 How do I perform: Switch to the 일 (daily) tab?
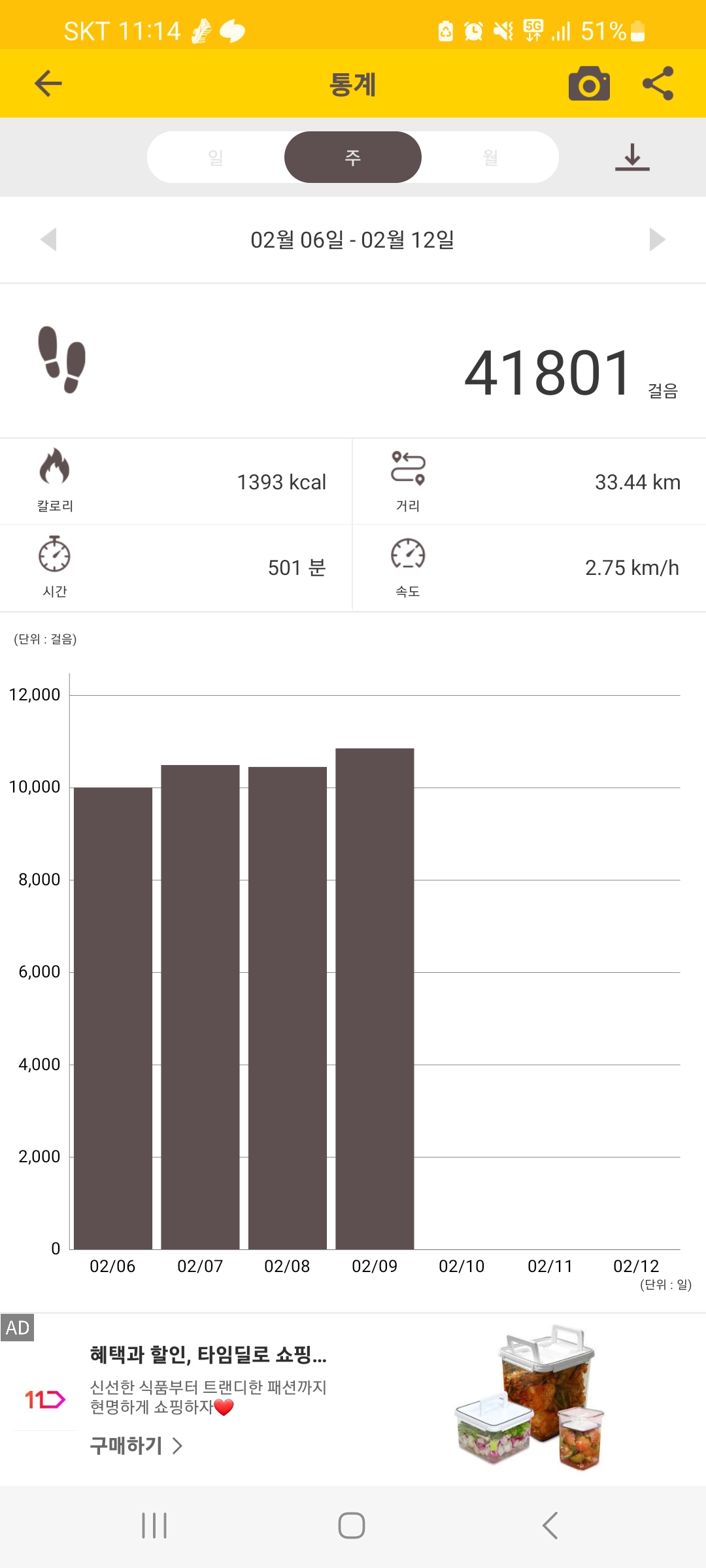tap(216, 157)
